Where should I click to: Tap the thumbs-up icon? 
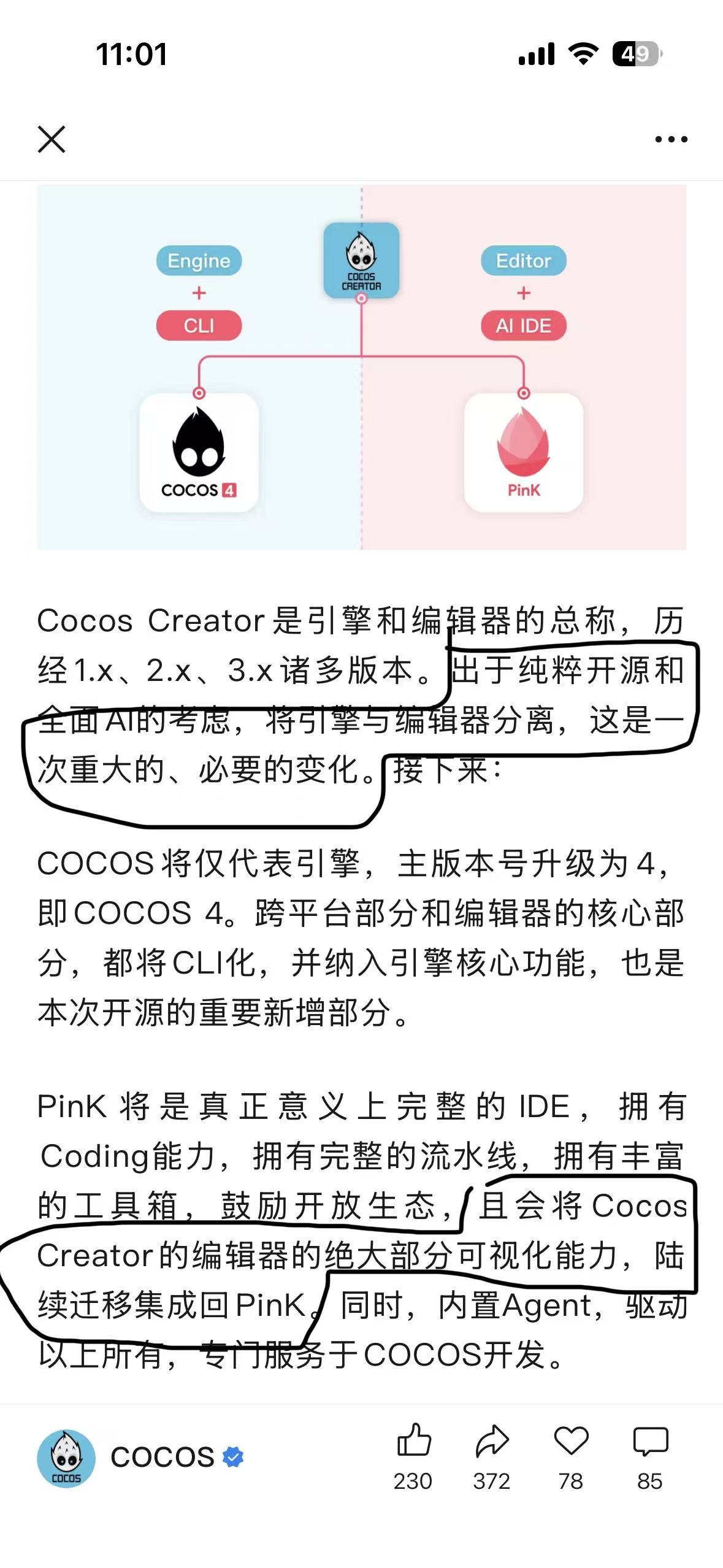pos(414,1440)
